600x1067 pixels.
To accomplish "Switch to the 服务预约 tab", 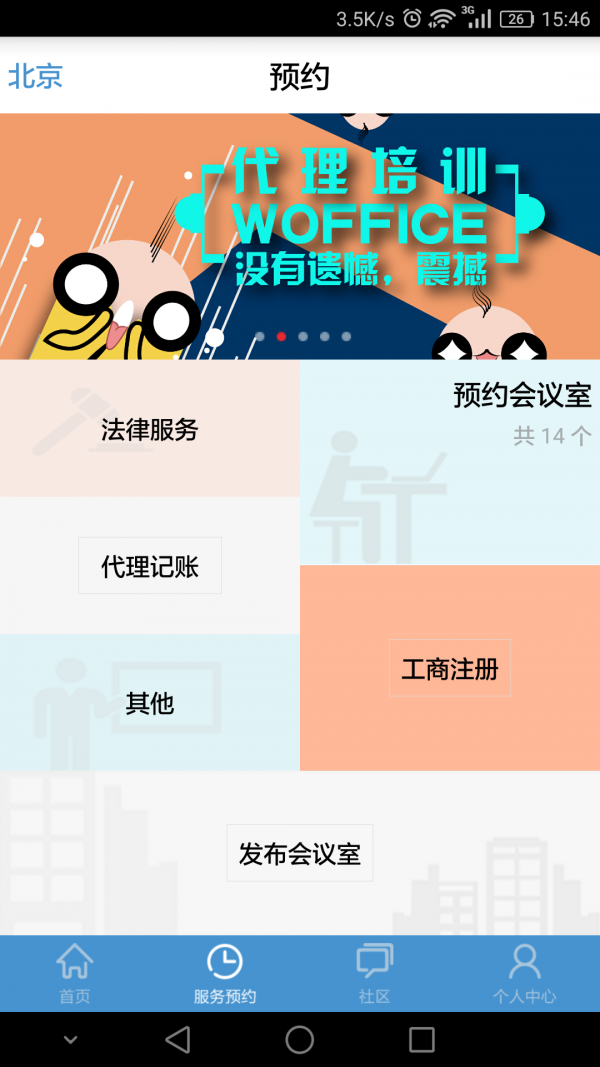I will [x=225, y=974].
